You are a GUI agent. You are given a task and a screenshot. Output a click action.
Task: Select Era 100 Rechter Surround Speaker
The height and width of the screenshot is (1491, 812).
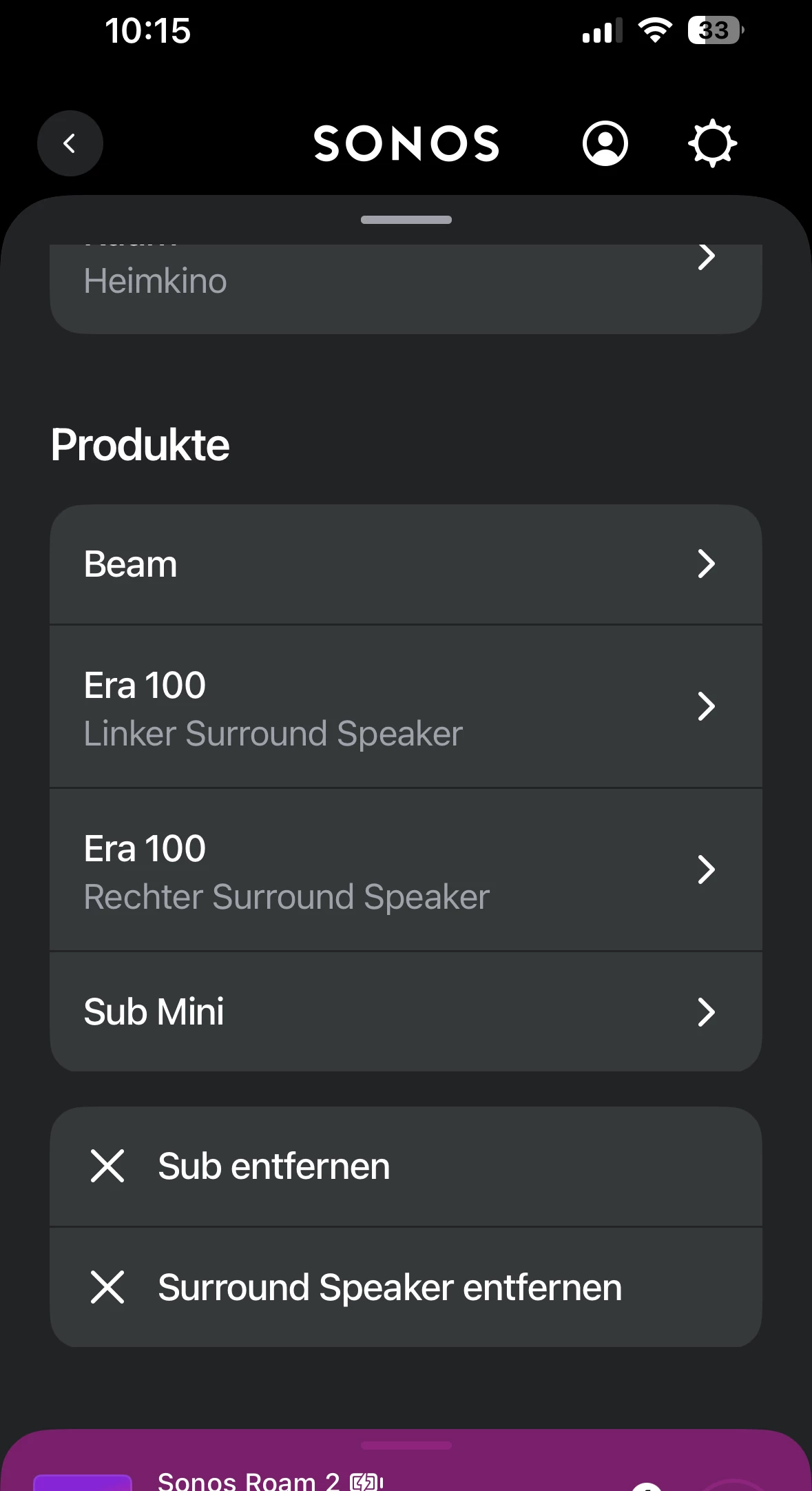406,871
